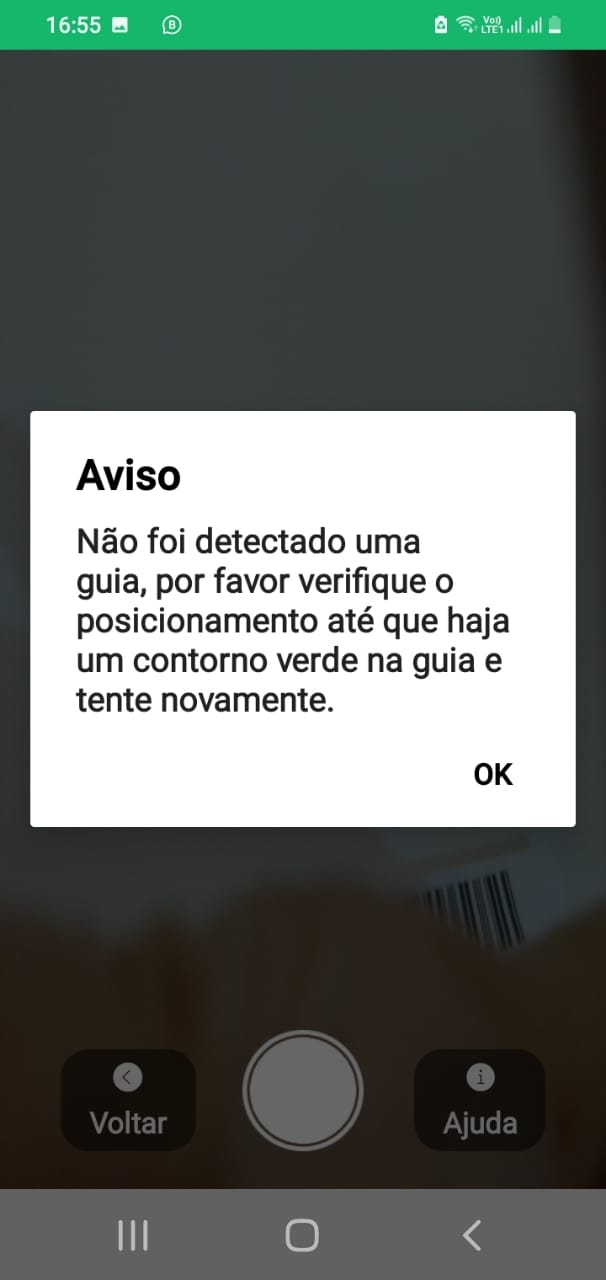606x1280 pixels.
Task: Open the recent apps view
Action: [x=133, y=1235]
